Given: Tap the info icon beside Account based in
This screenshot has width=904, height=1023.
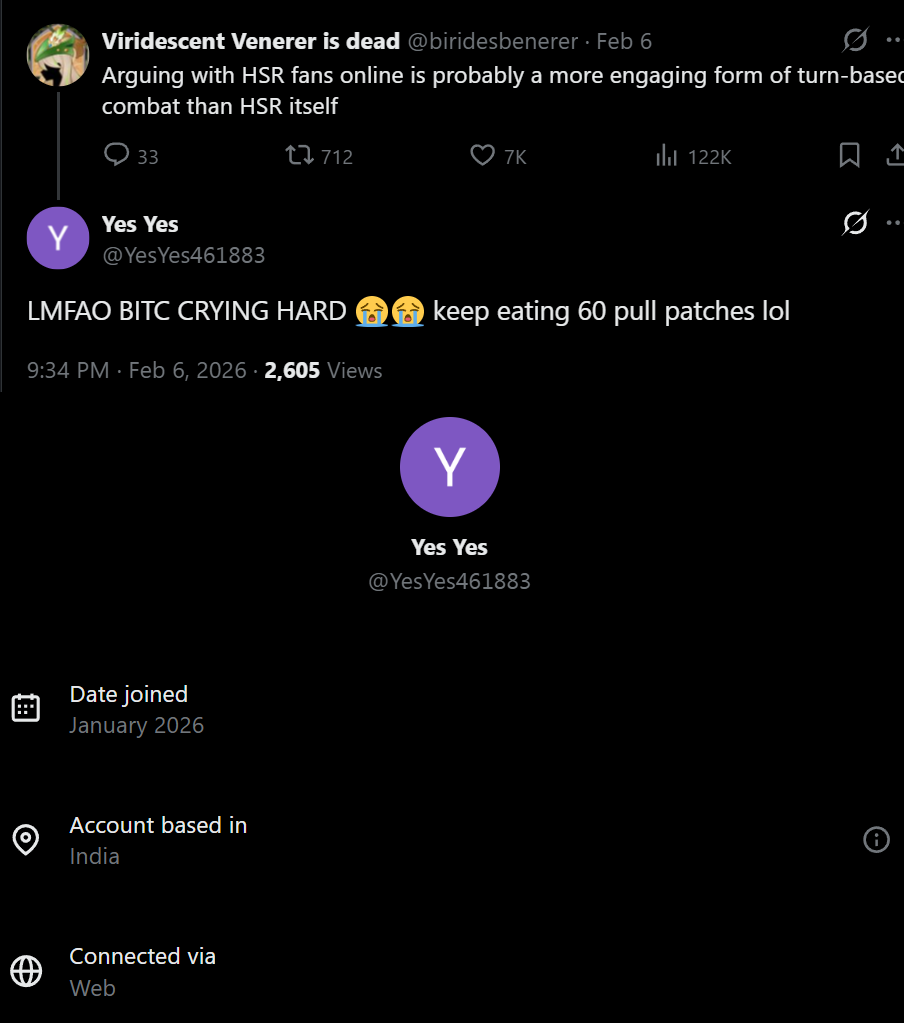Looking at the screenshot, I should click(x=876, y=840).
